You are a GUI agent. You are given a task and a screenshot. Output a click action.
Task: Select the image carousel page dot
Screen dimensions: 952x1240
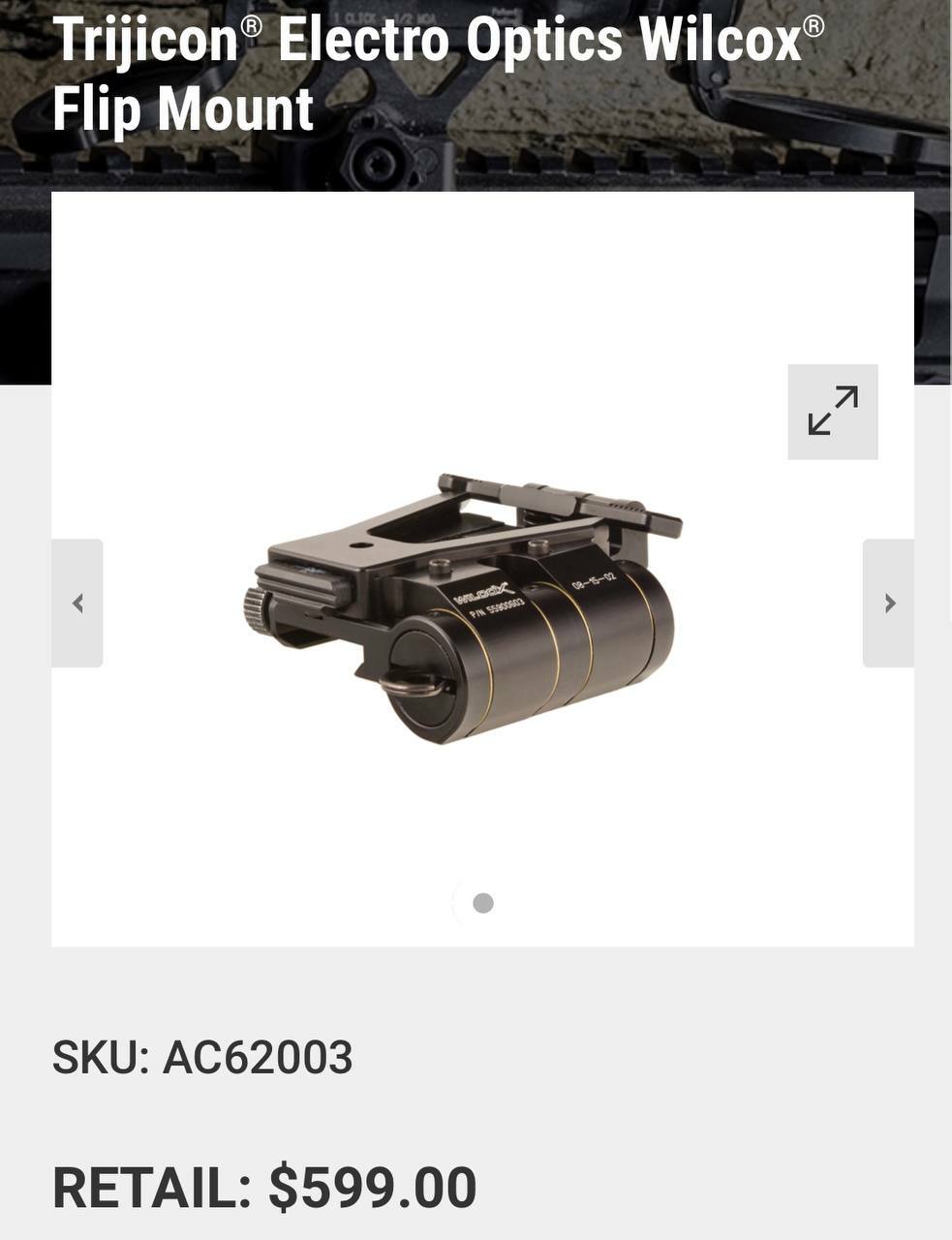[482, 903]
